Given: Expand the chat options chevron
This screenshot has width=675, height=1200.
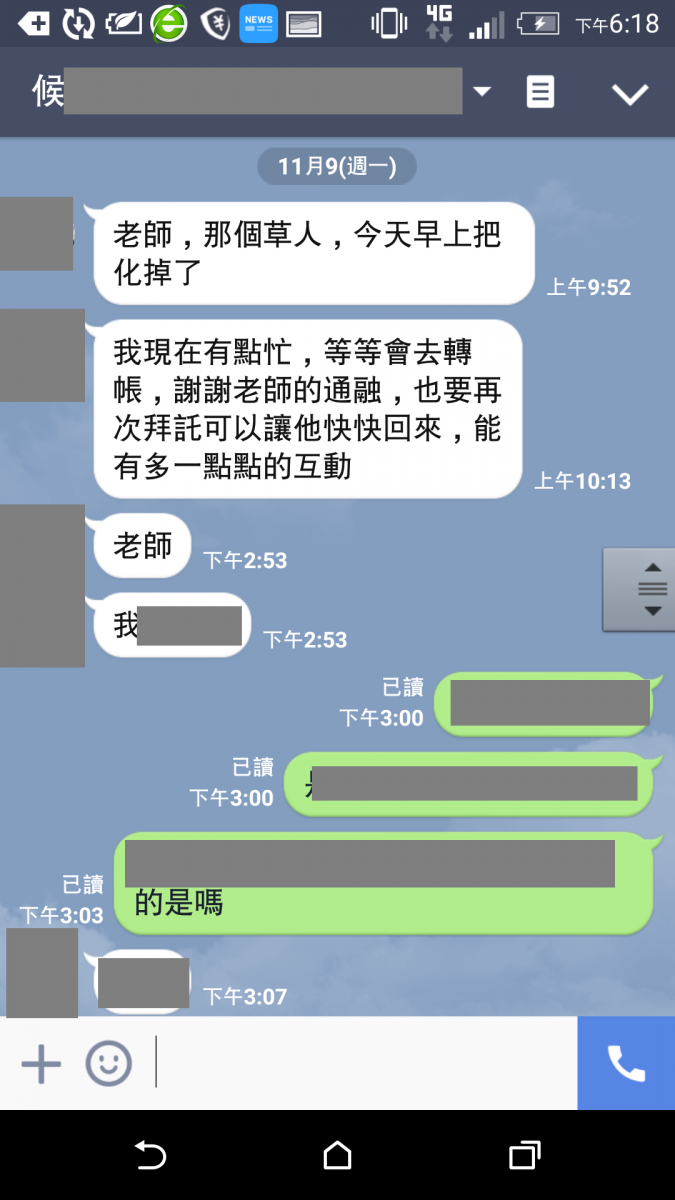Looking at the screenshot, I should point(630,94).
